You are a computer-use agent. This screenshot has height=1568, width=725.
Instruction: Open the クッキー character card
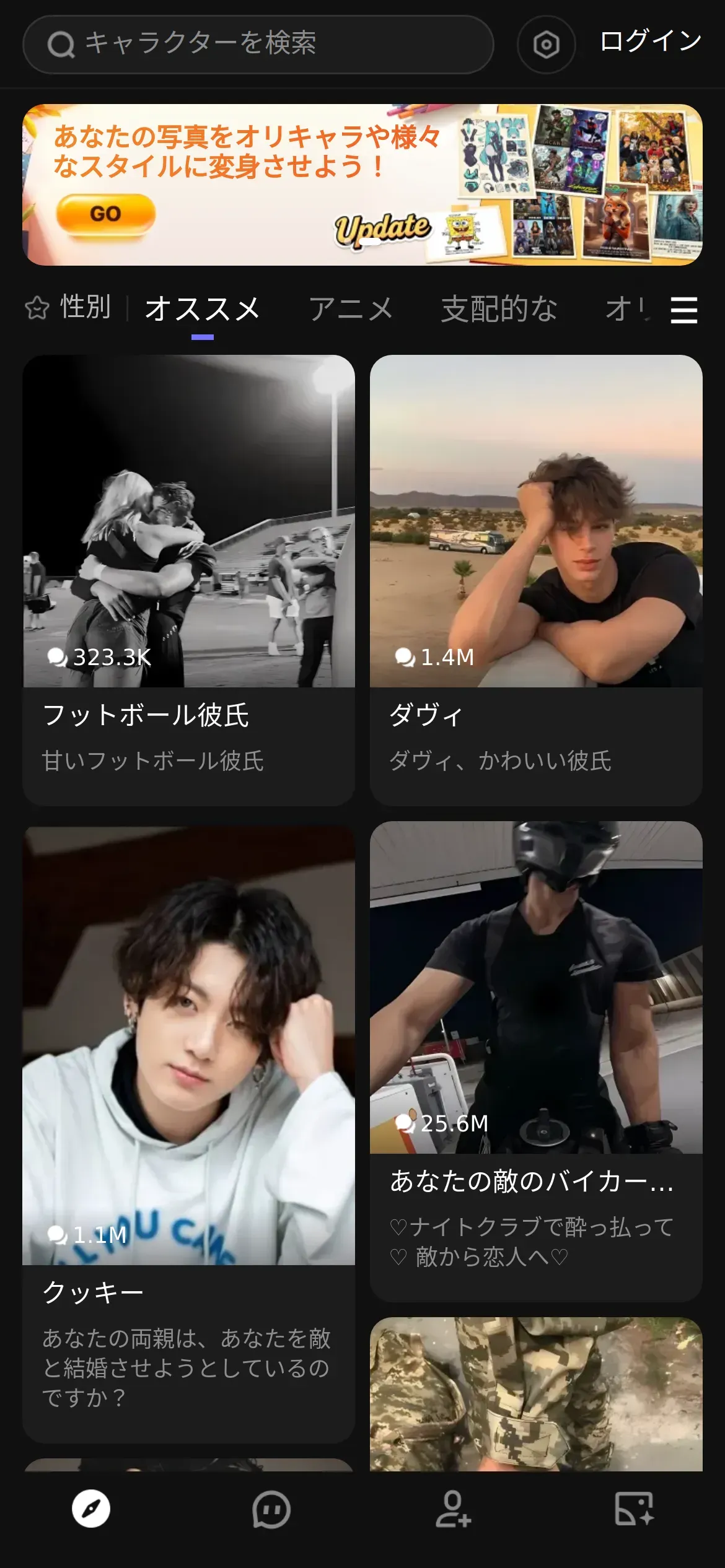pos(188,1133)
